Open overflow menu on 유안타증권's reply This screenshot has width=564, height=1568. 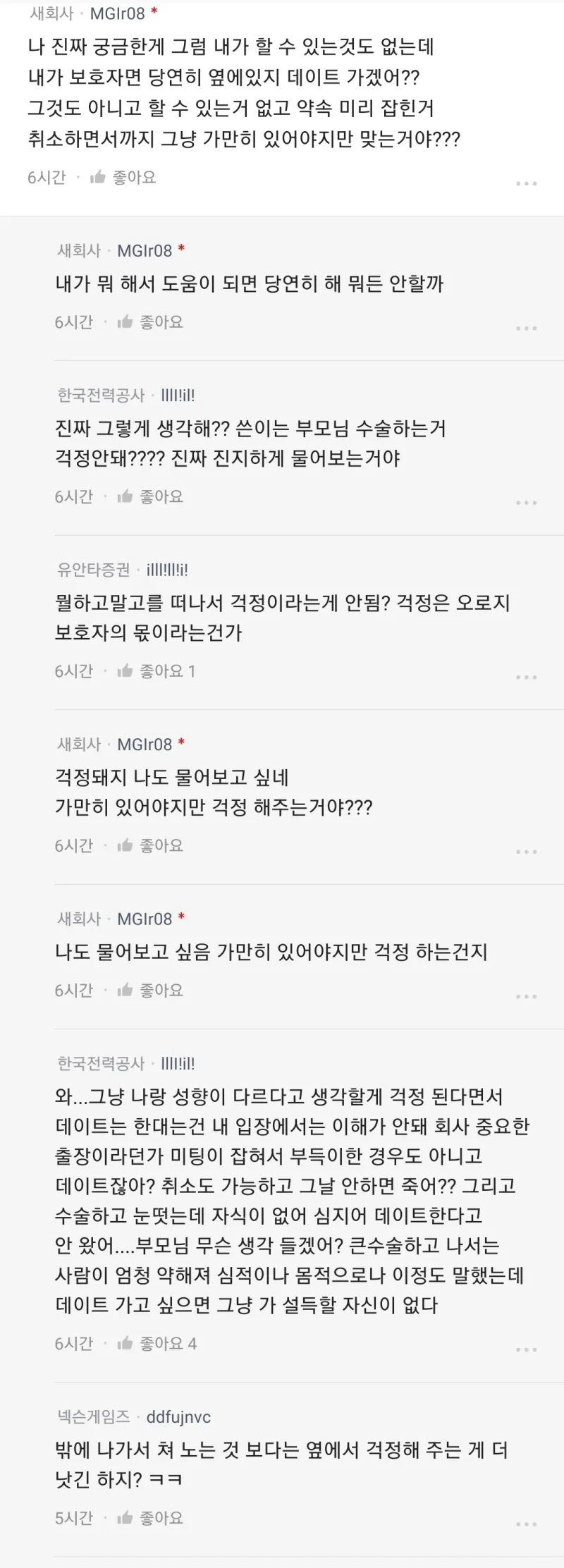click(526, 677)
